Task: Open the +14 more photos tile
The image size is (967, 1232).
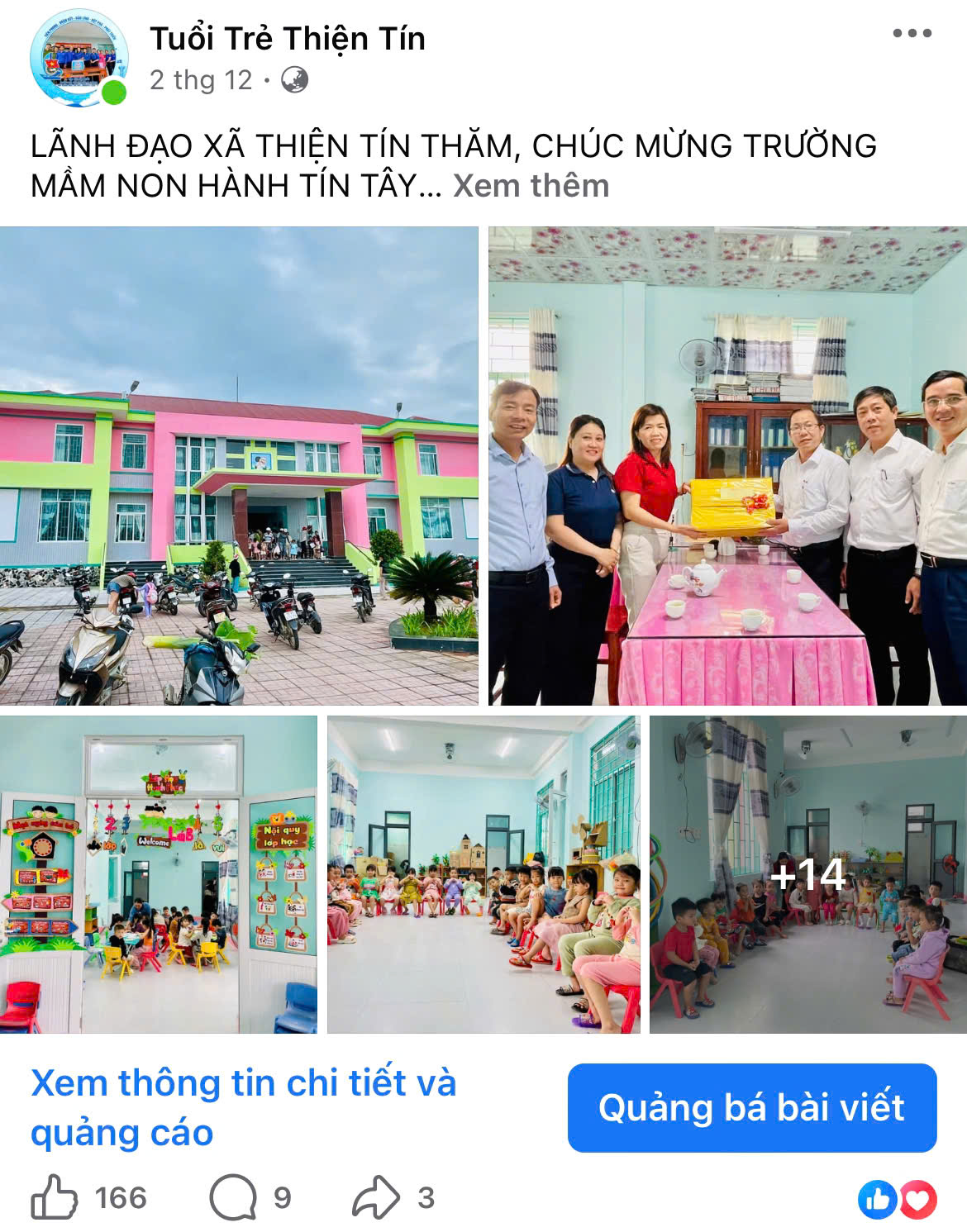Action: click(x=807, y=874)
